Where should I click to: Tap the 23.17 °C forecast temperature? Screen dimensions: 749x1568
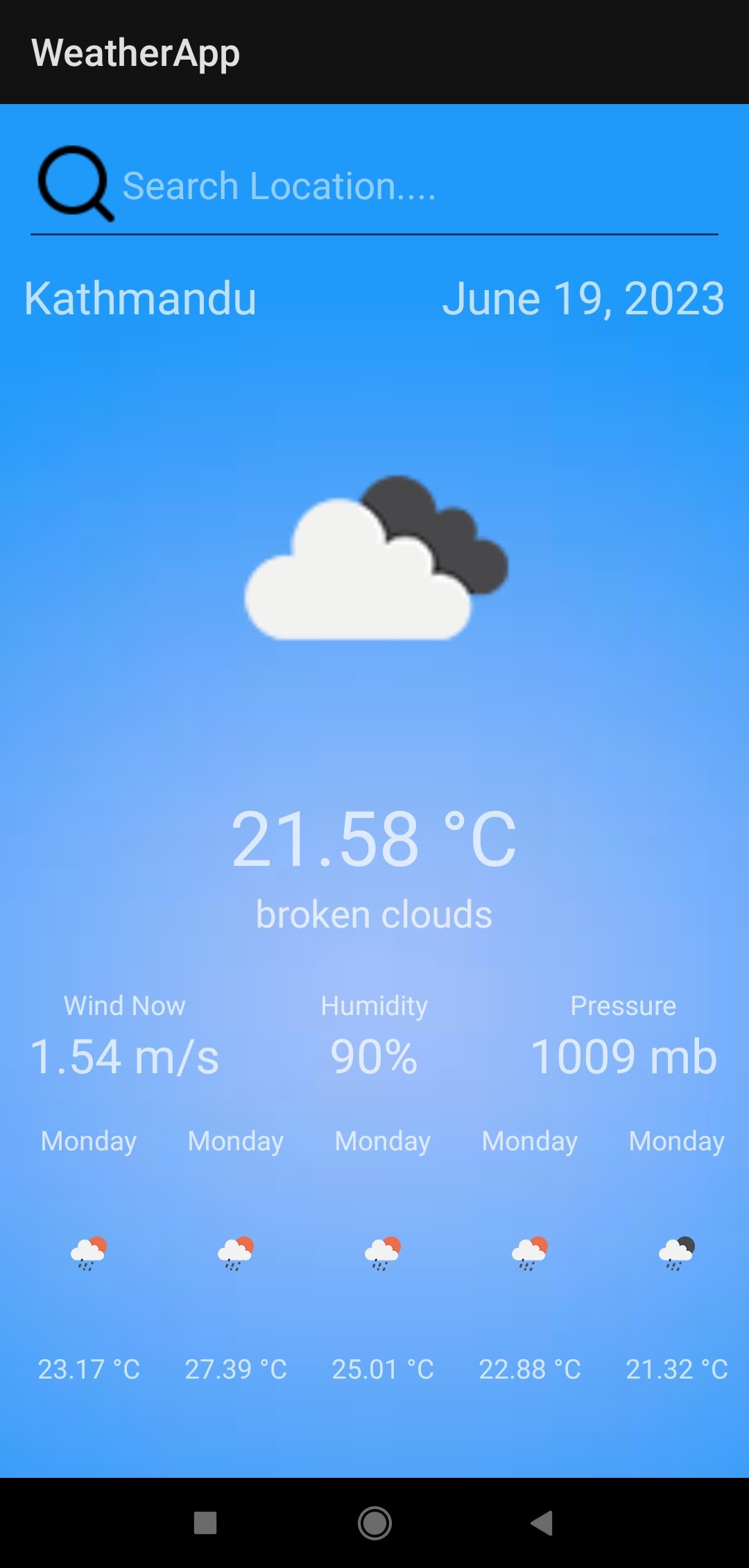(89, 1369)
